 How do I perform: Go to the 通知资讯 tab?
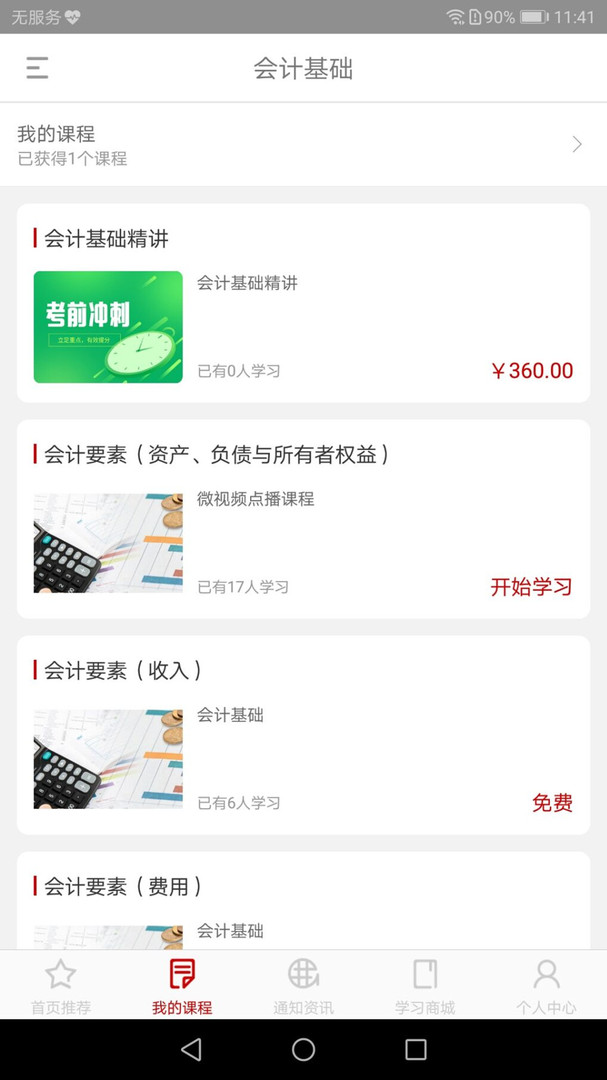(x=303, y=986)
